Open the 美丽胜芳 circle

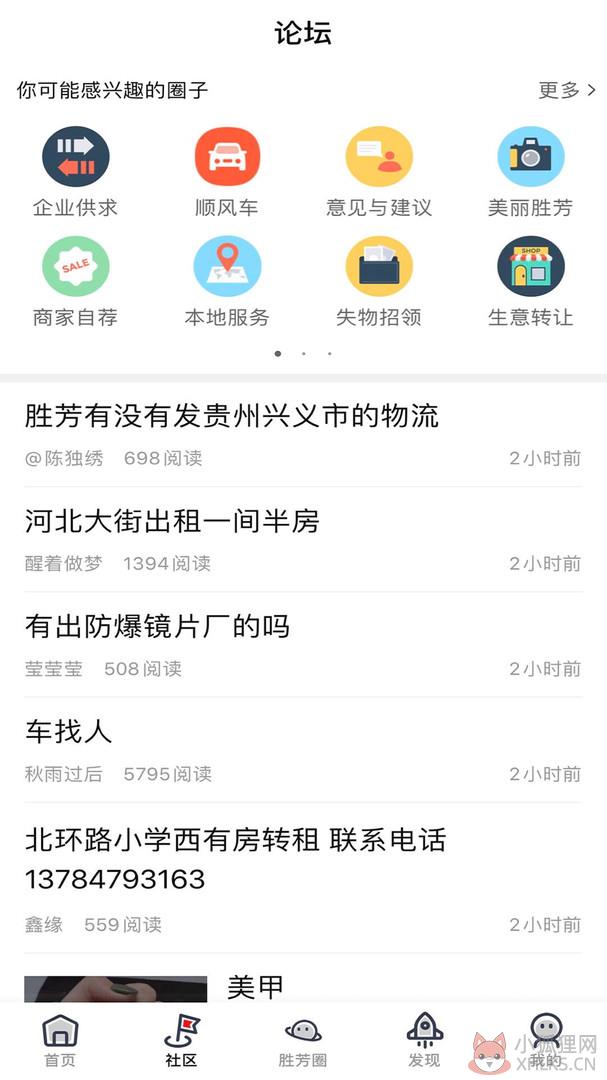click(531, 172)
